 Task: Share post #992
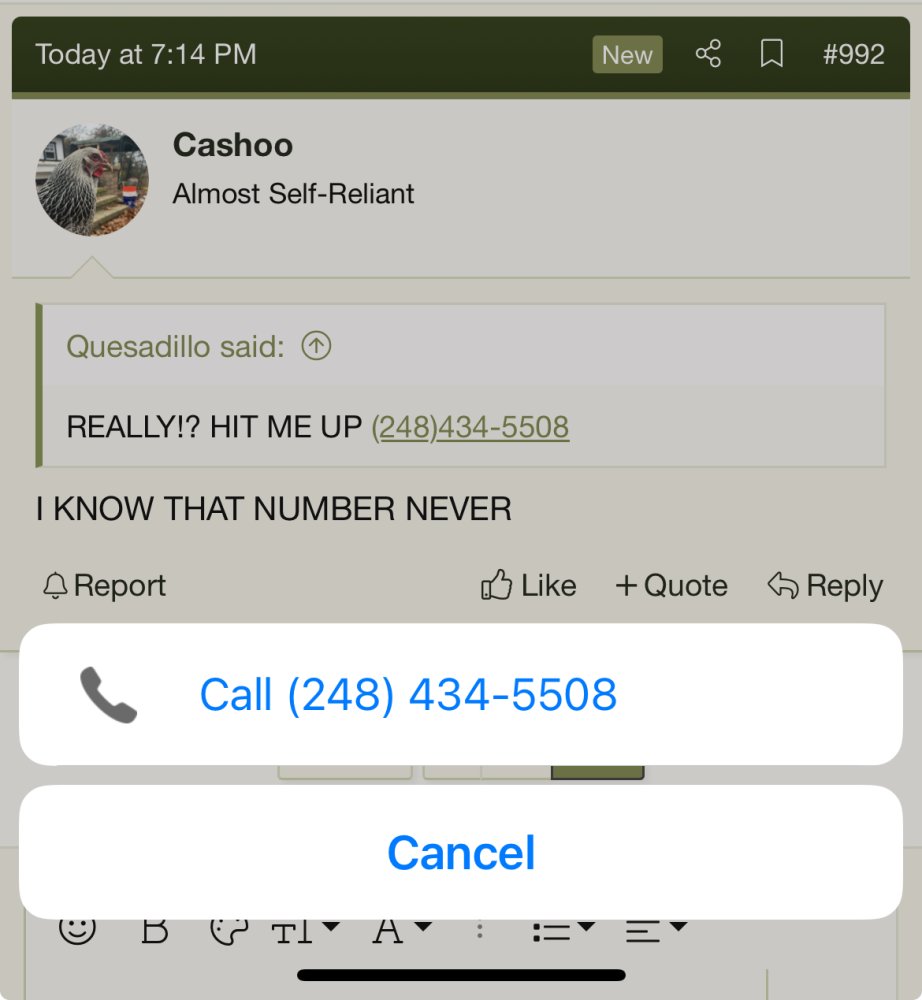[x=708, y=54]
